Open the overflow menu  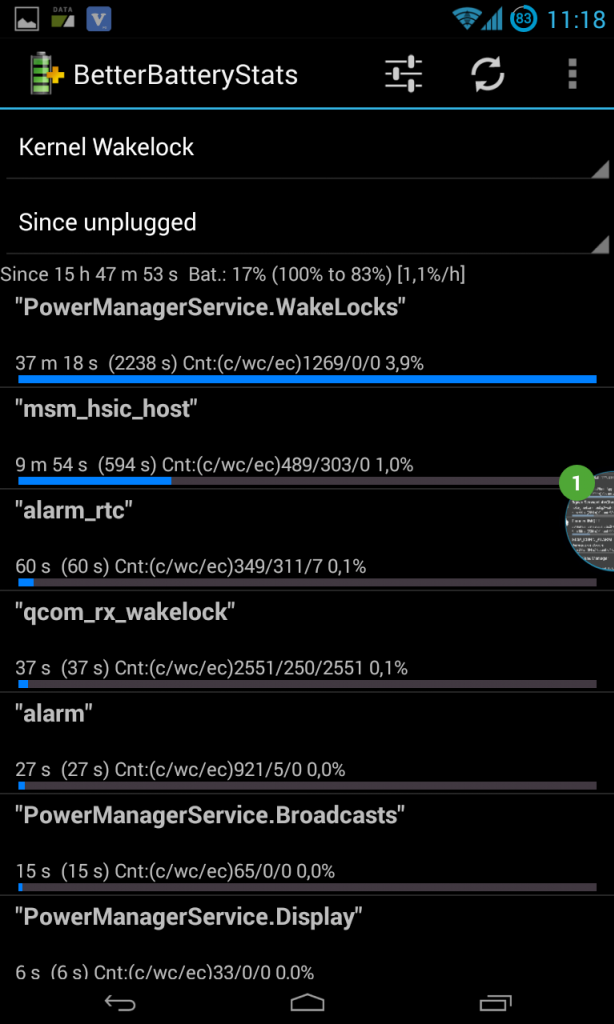coord(572,74)
